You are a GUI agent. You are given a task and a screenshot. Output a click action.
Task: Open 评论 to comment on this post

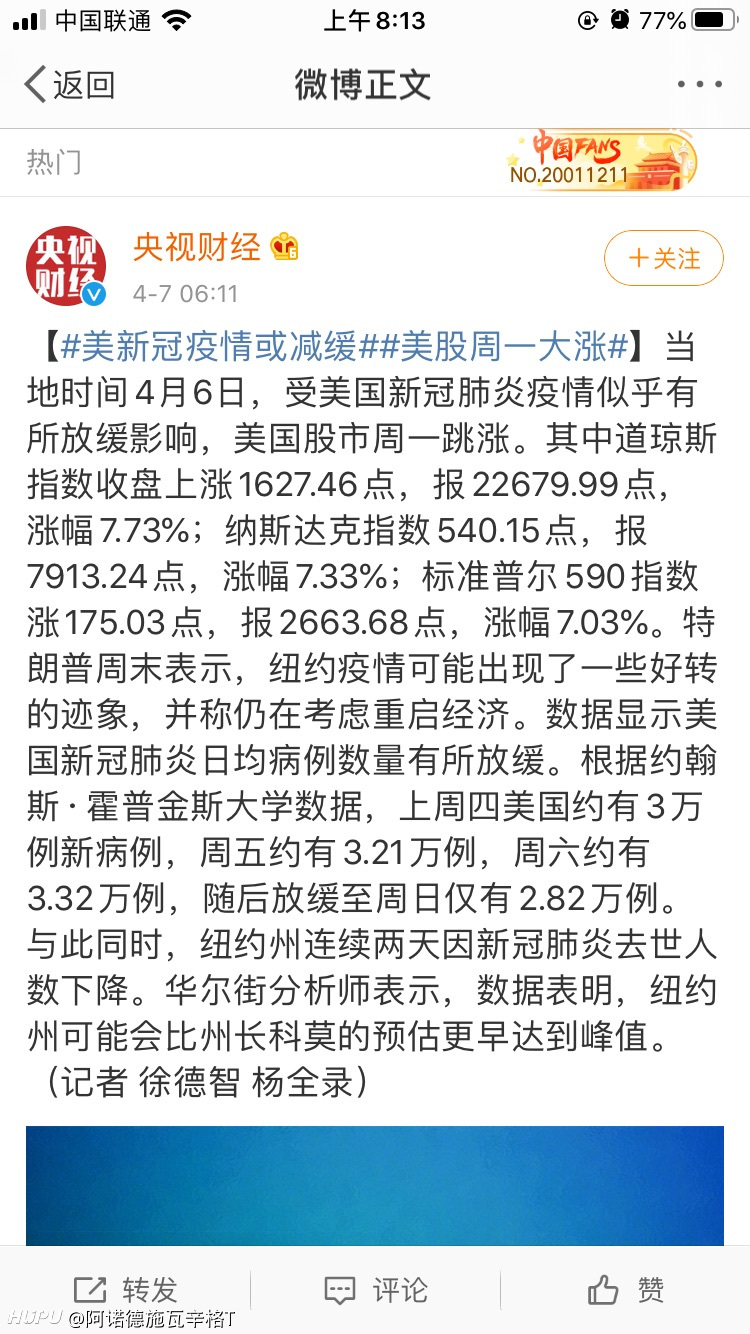[x=375, y=1290]
